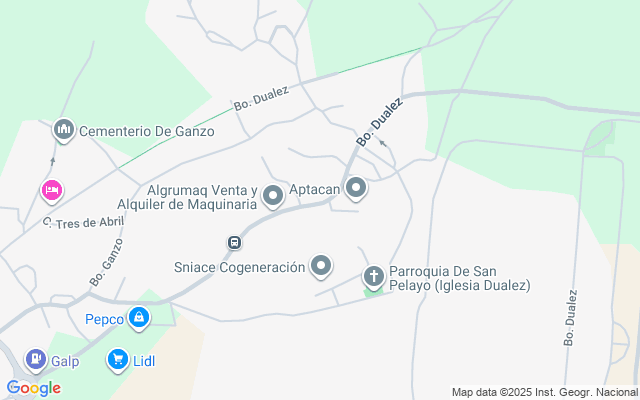Screen dimensions: 640x400
Task: Tap the Pepco store marker
Action: pyautogui.click(x=139, y=318)
